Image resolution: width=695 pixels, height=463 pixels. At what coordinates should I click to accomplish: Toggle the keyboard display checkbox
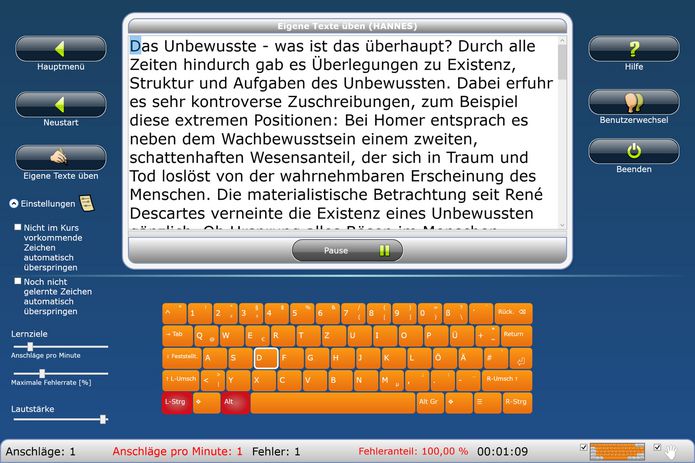click(584, 447)
